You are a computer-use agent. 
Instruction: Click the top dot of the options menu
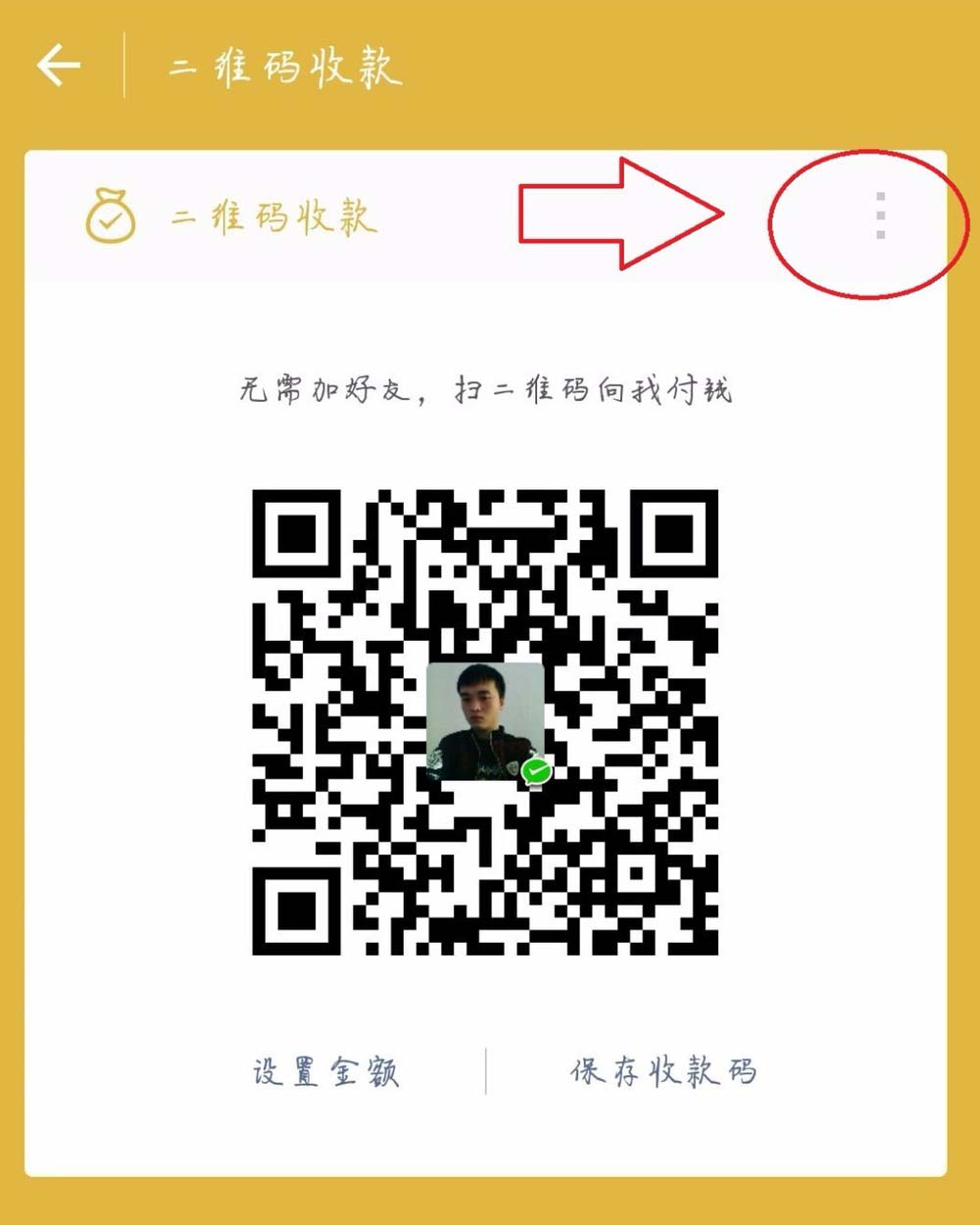[880, 194]
